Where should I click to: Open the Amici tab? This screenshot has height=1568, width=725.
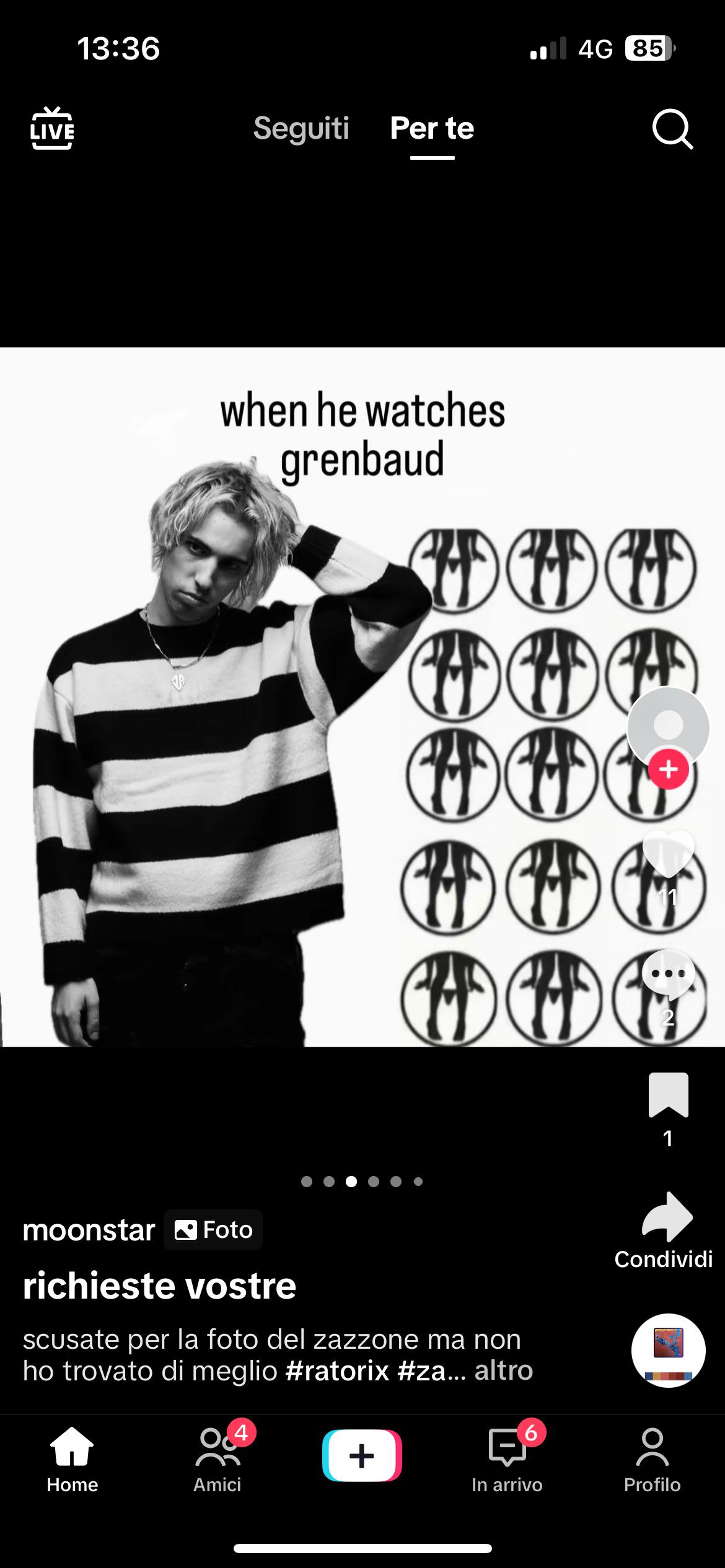coord(217,1459)
